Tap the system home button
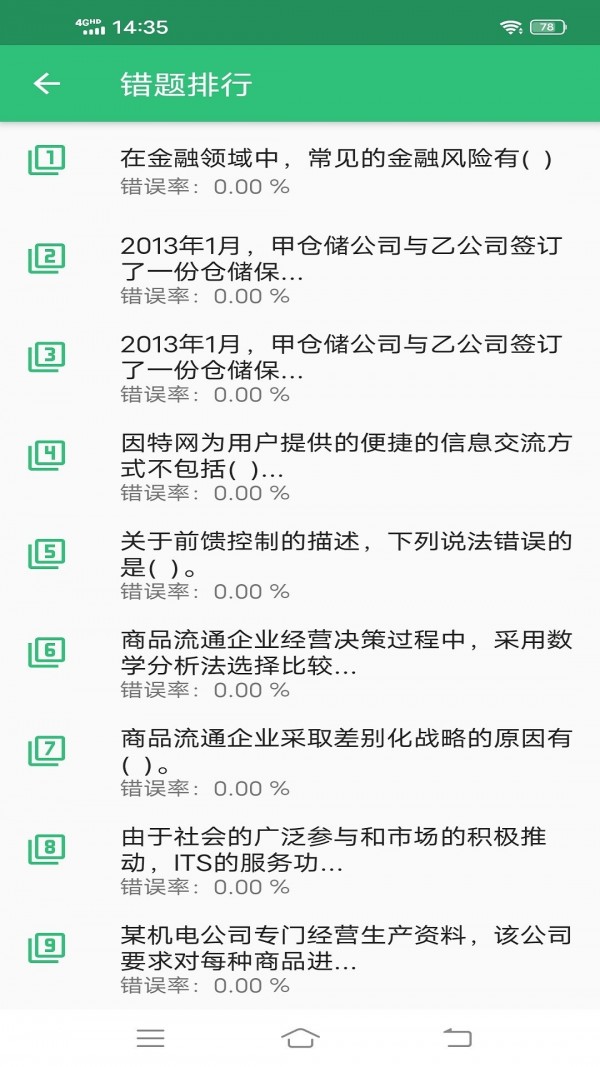The height and width of the screenshot is (1067, 600). [300, 1038]
